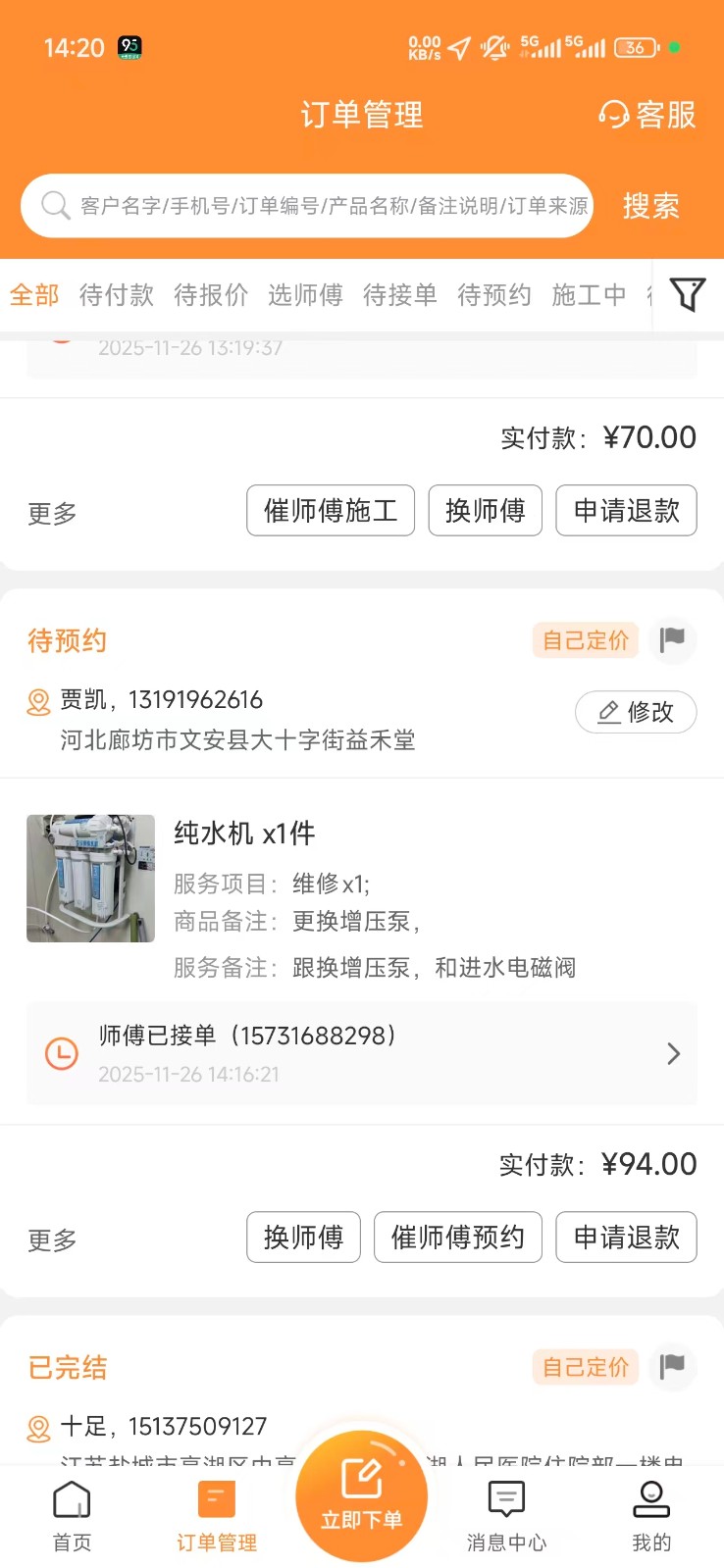The width and height of the screenshot is (724, 1568).
Task: Open the 师傅已接单 status row
Action: coord(361,1054)
